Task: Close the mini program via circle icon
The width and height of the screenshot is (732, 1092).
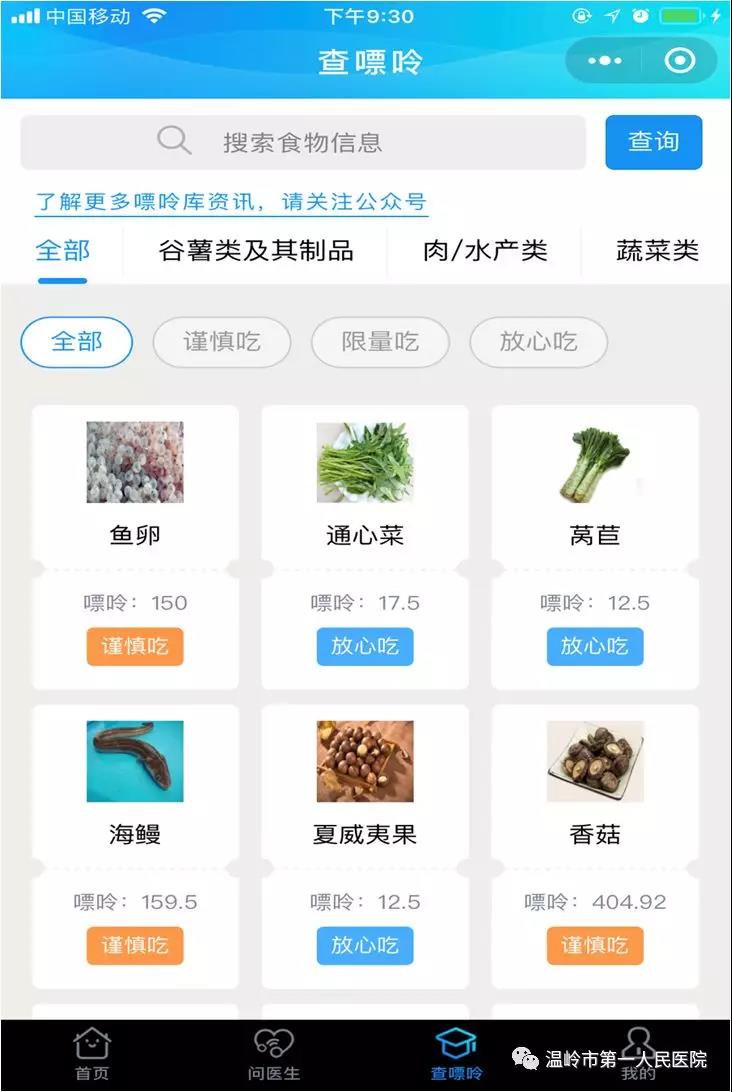Action: point(680,61)
